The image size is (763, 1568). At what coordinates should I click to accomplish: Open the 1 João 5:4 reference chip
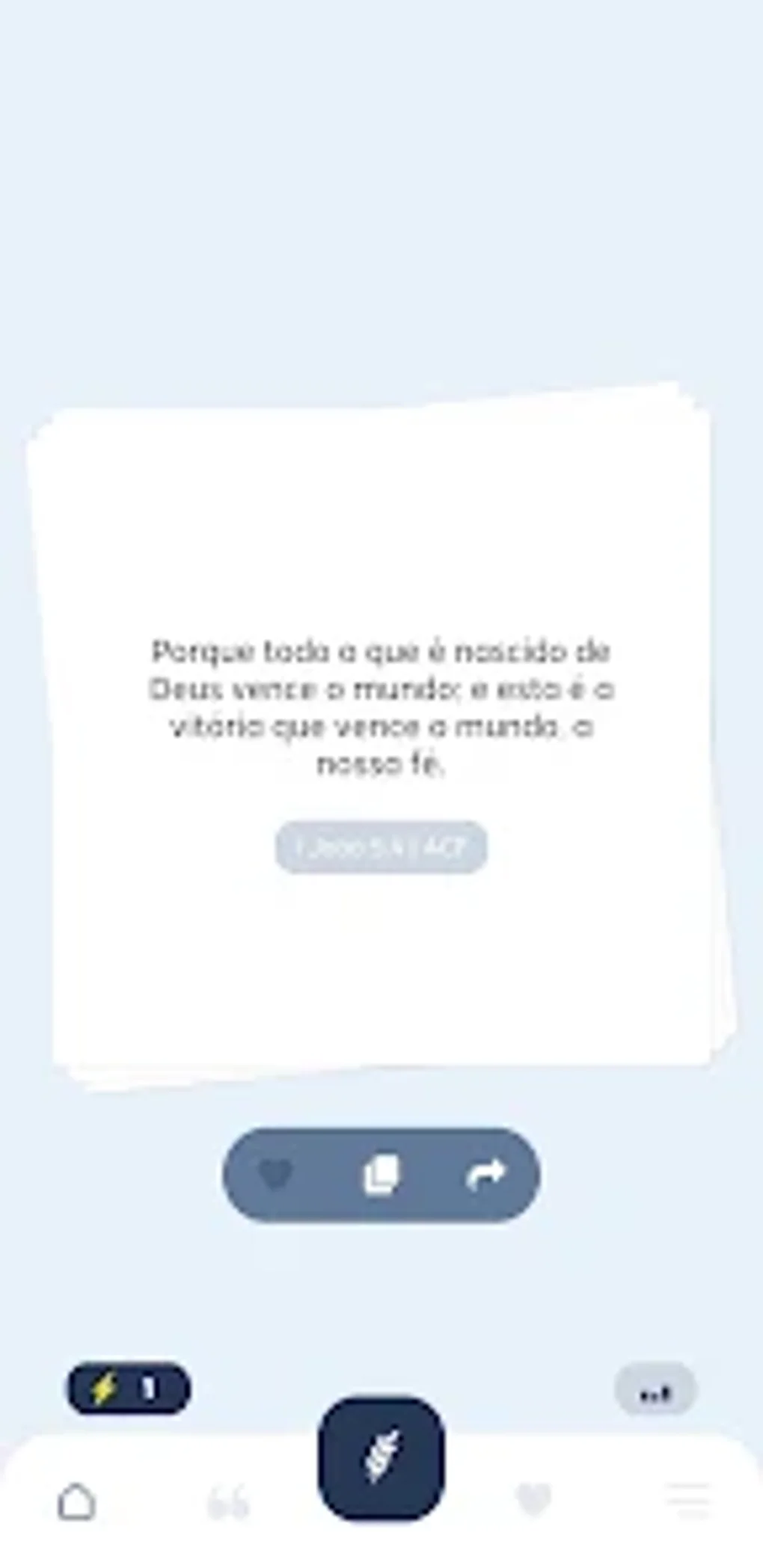(x=381, y=847)
